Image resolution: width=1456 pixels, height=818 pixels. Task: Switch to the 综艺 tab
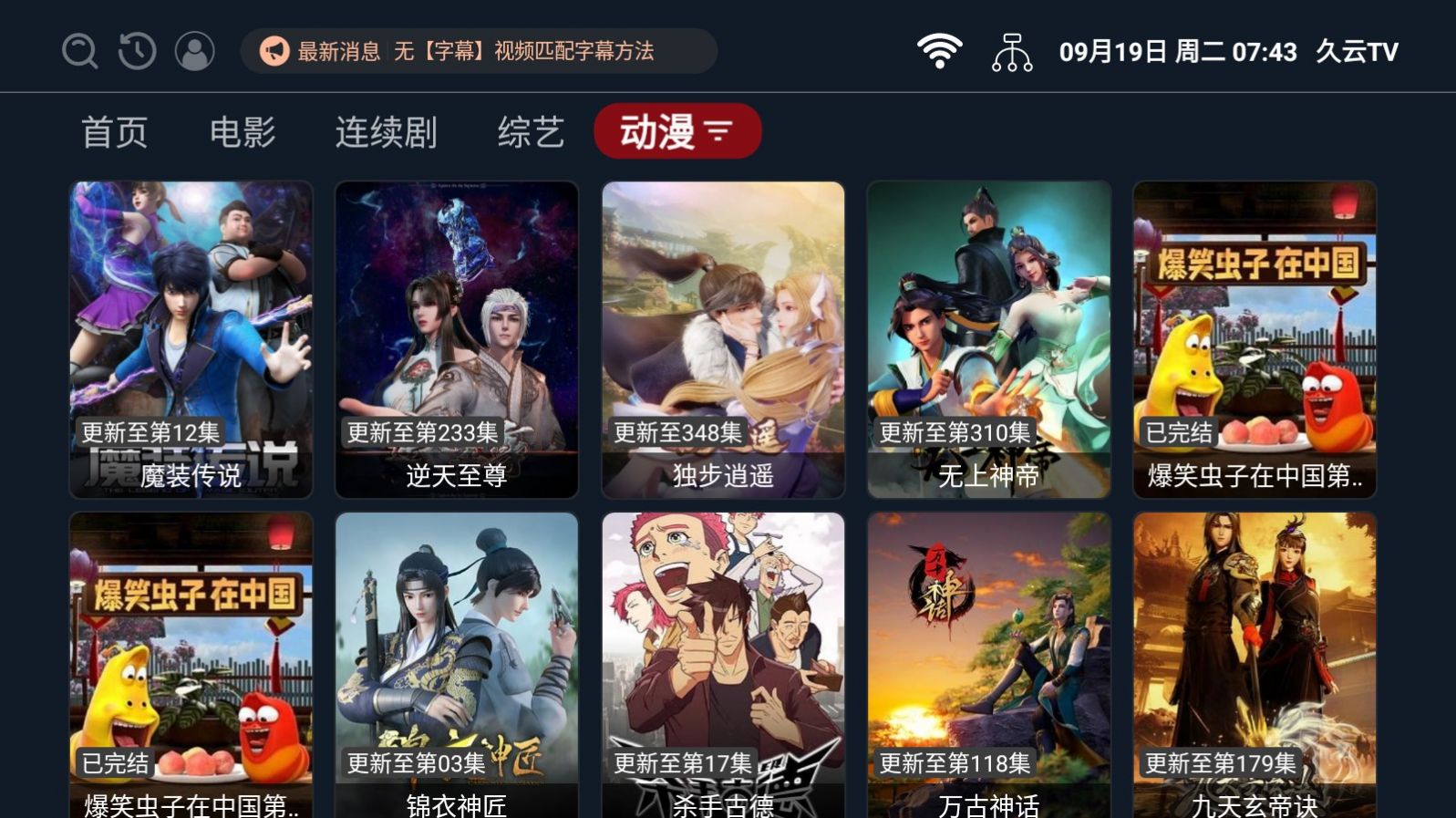531,132
